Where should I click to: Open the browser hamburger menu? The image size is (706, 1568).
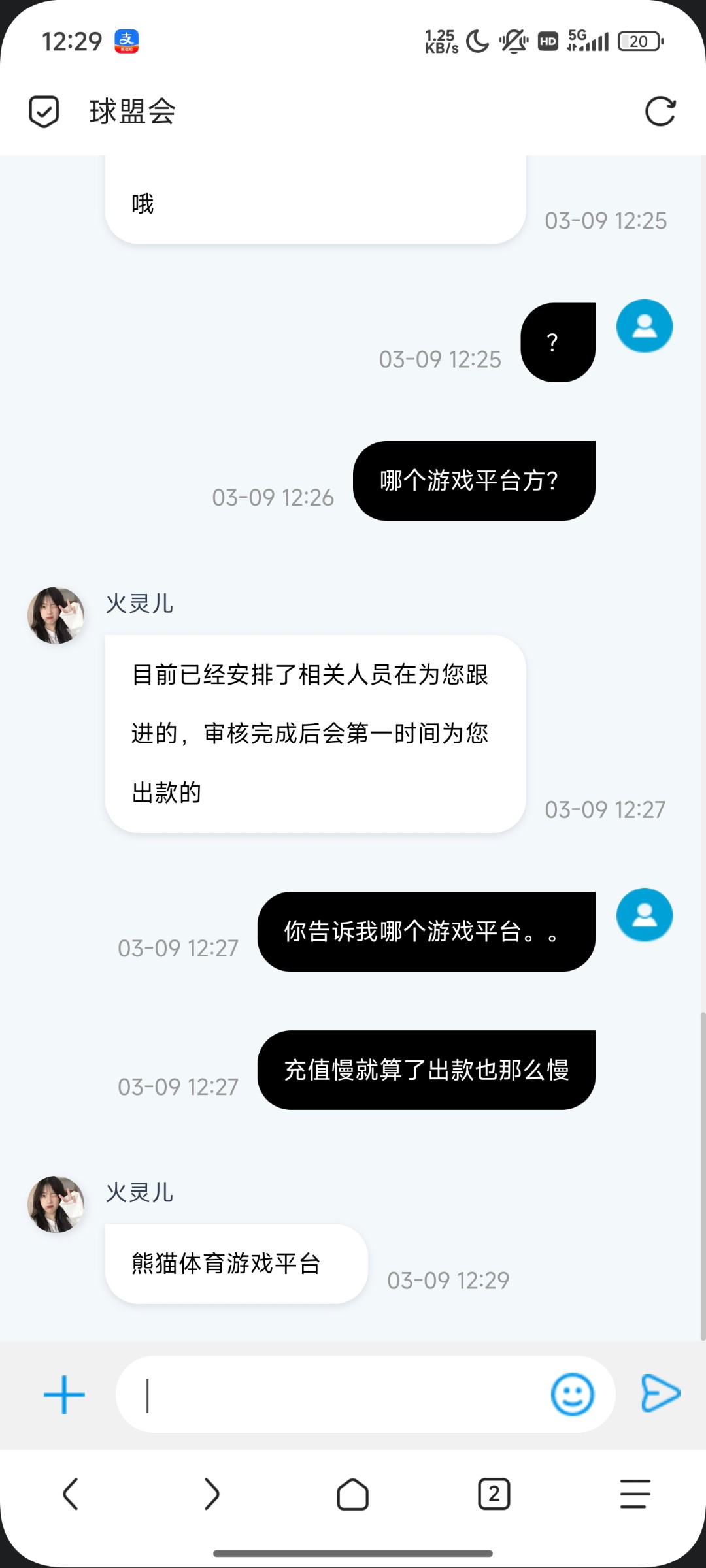[635, 1494]
